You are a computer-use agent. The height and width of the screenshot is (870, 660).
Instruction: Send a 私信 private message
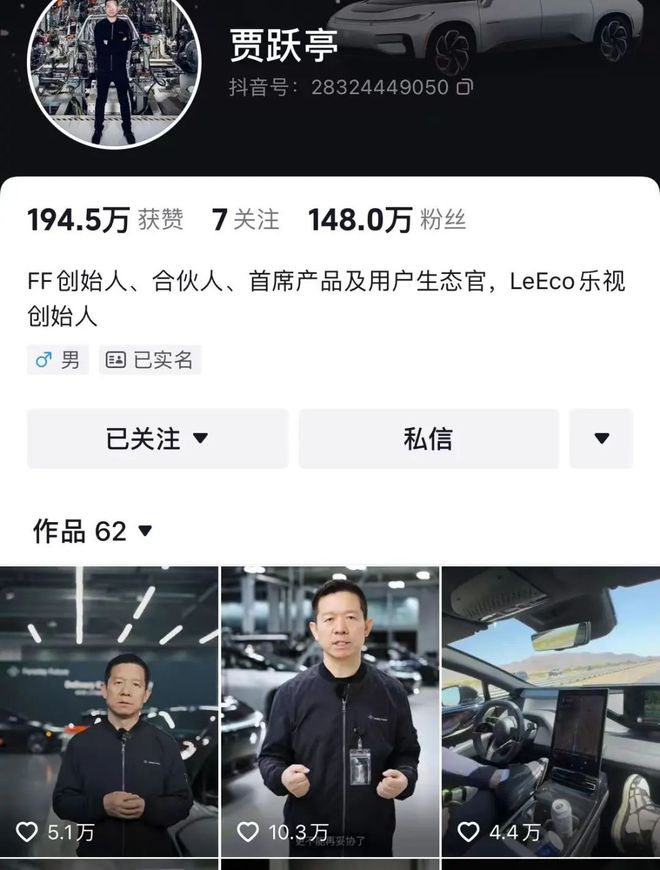[428, 438]
